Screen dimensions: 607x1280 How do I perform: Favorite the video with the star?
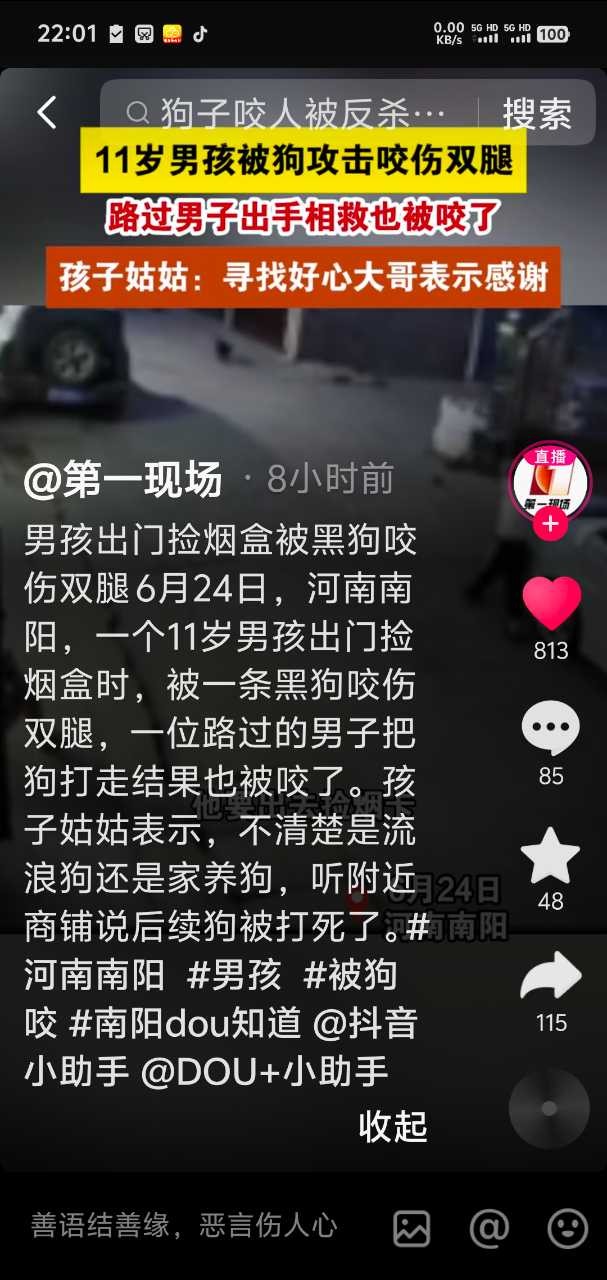click(x=551, y=856)
